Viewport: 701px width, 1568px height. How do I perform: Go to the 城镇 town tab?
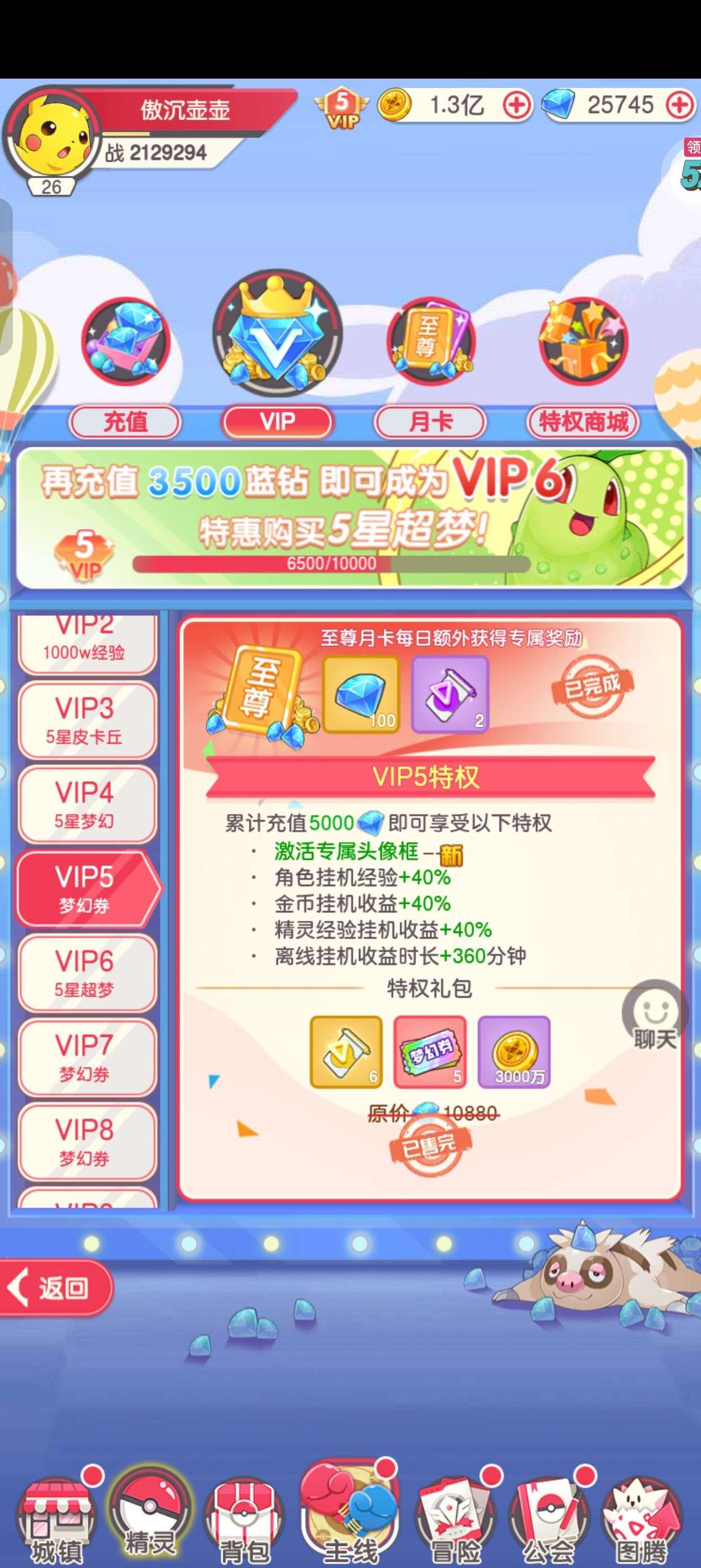coord(57,1521)
